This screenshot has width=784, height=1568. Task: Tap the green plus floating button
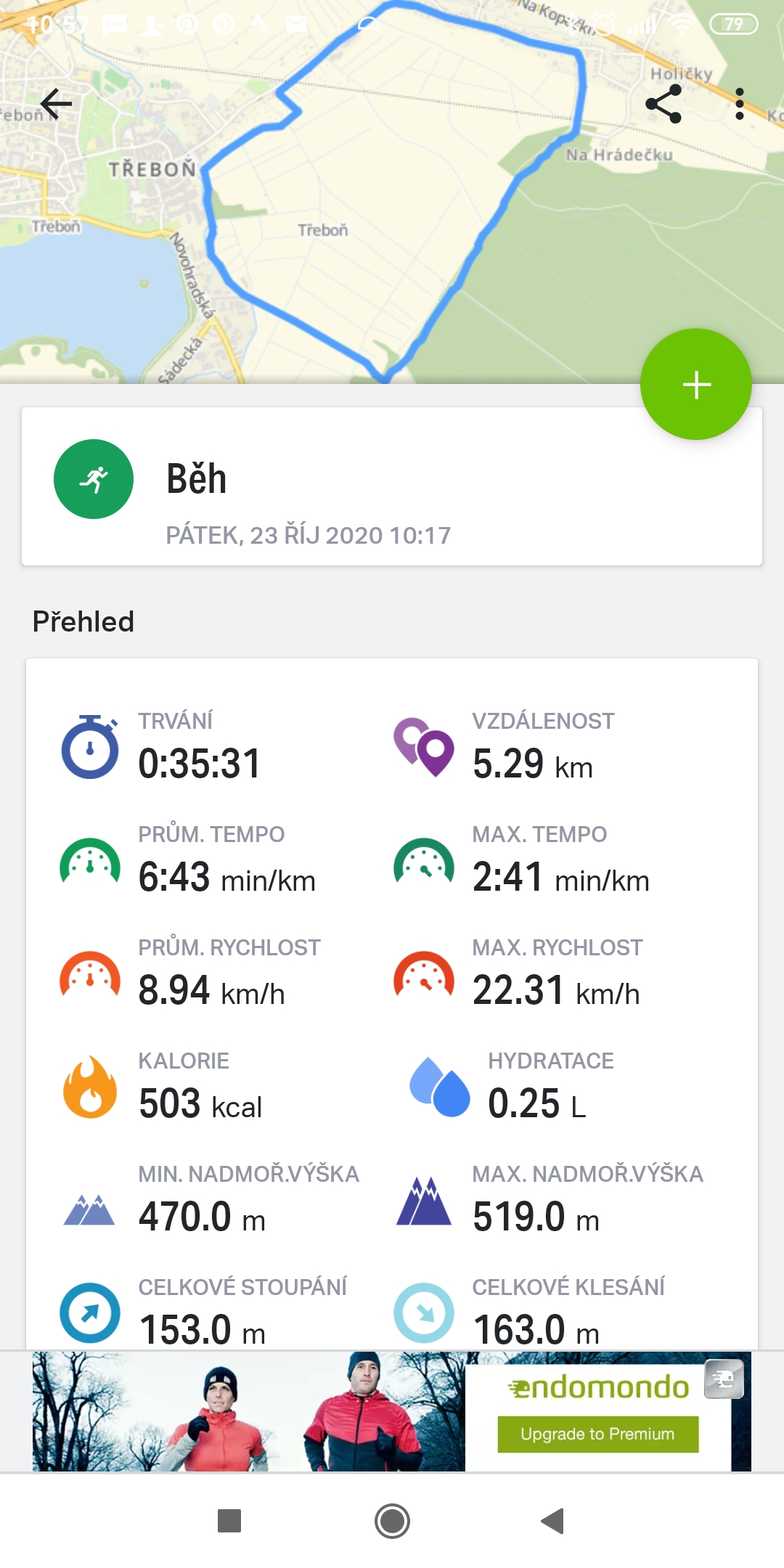pyautogui.click(x=696, y=384)
